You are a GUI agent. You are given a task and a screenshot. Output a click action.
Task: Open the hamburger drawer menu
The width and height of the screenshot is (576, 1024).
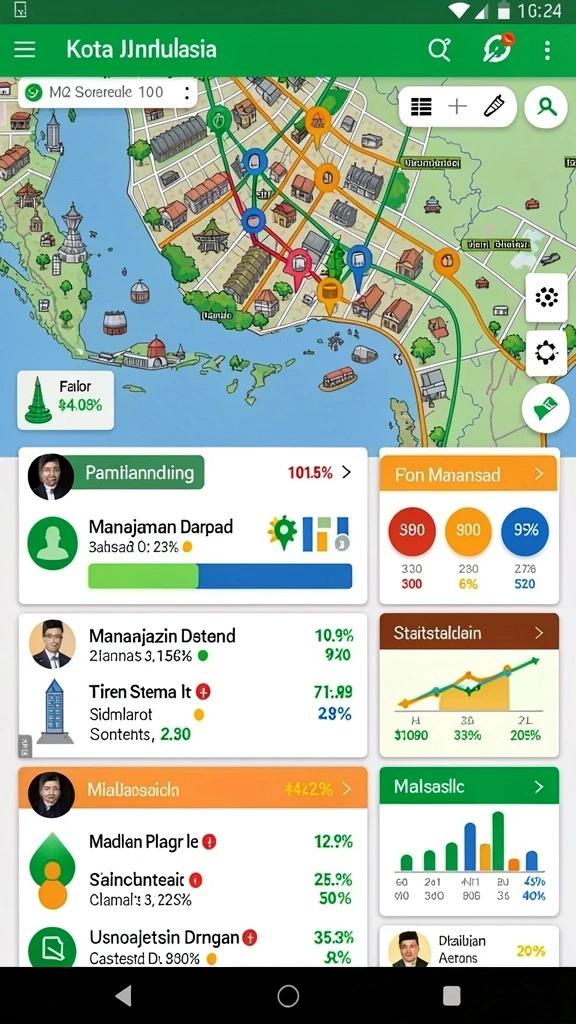25,50
